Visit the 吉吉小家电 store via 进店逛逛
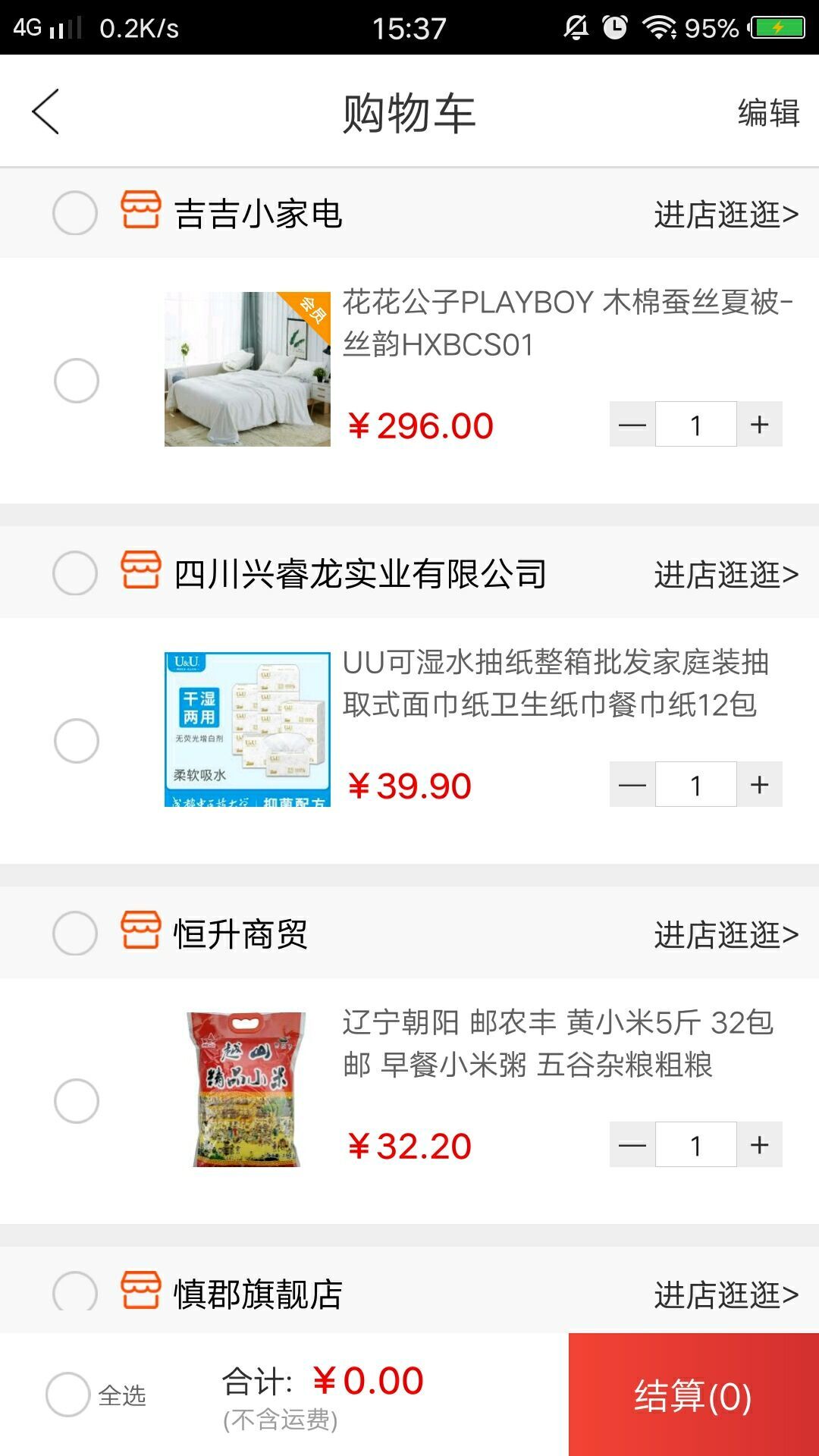Screen dimensions: 819x1456 (726, 215)
